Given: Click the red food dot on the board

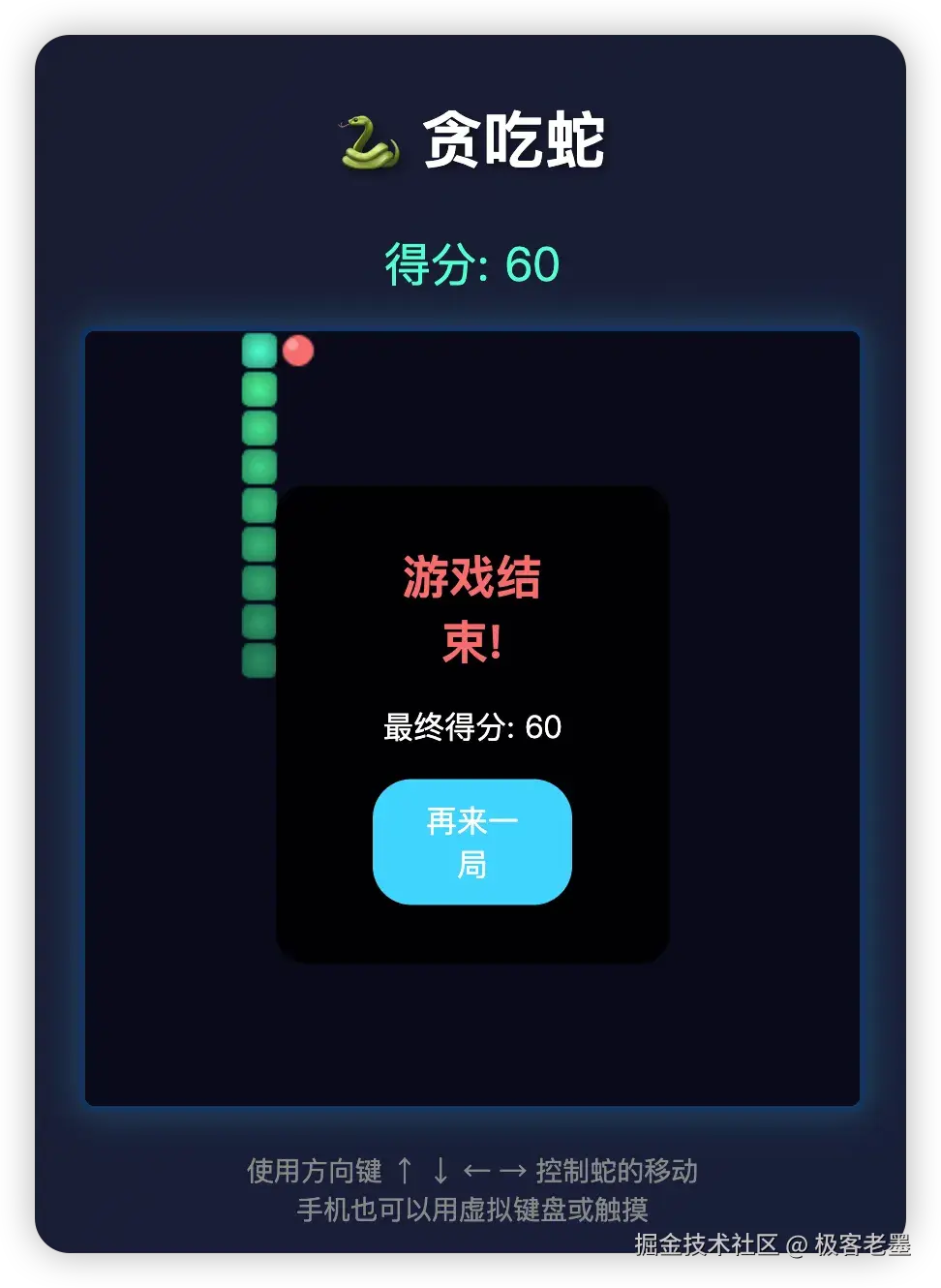Looking at the screenshot, I should pyautogui.click(x=300, y=352).
